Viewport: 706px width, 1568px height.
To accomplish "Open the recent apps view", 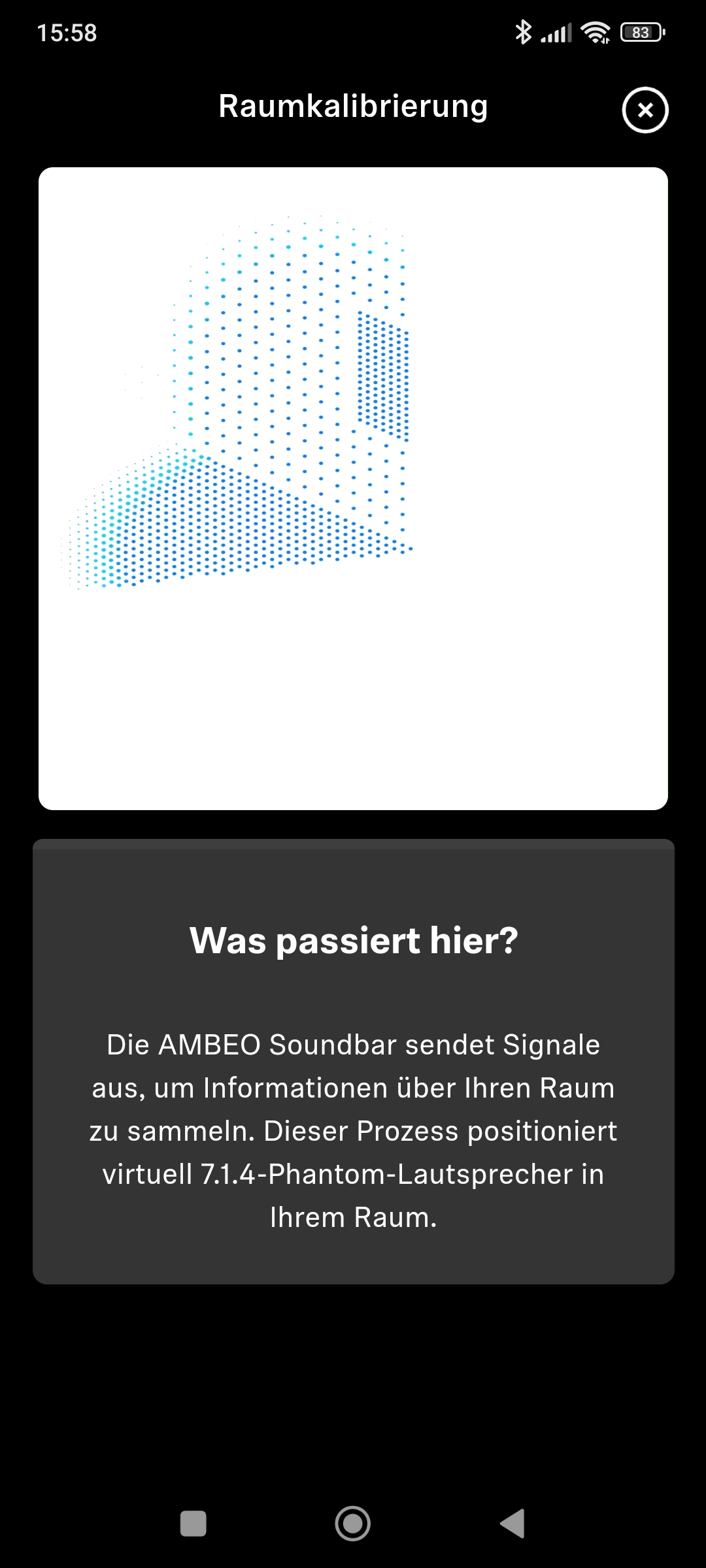I will coord(193,1524).
